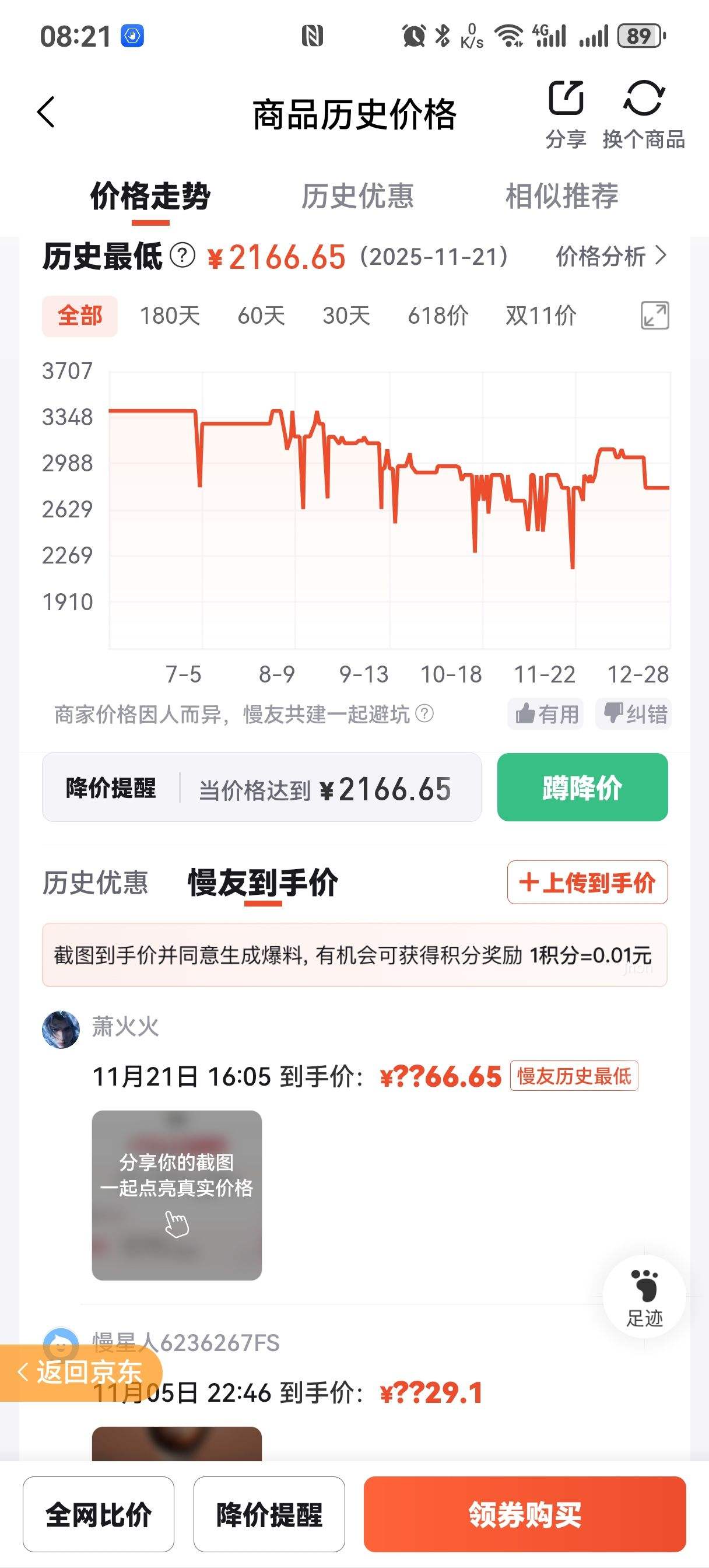Mark the price chart as 有用

546,714
